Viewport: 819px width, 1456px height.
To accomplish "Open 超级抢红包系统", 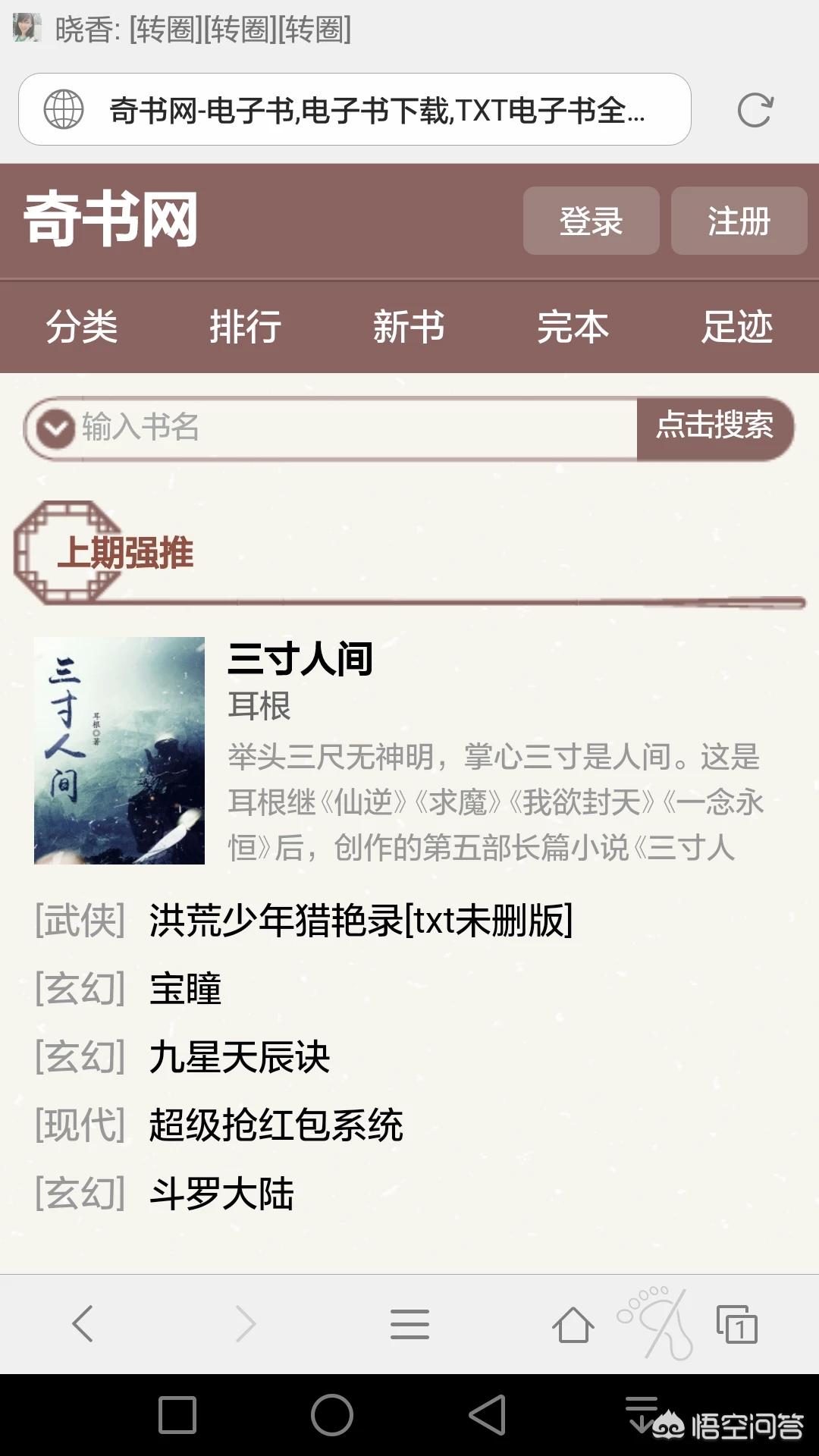I will click(x=276, y=1125).
